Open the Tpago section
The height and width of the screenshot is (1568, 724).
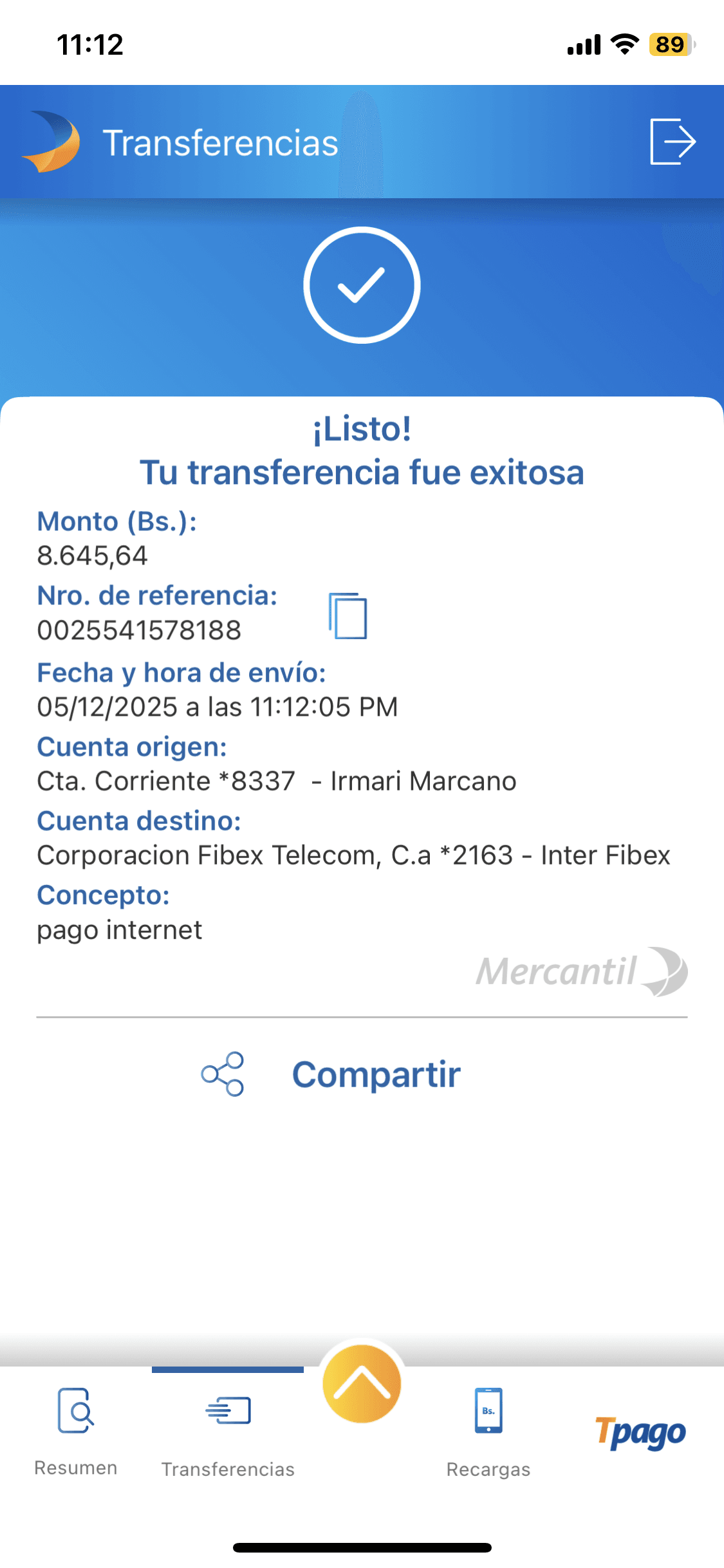coord(640,1433)
